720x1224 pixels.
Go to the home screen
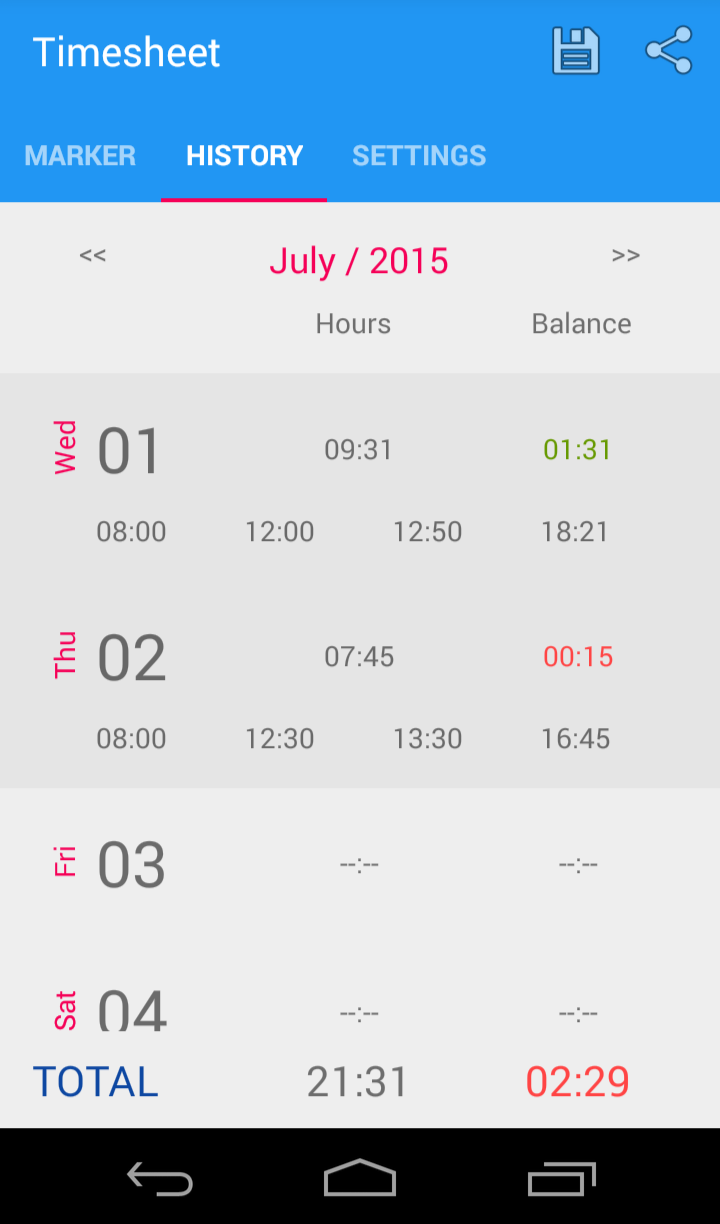tap(360, 1178)
